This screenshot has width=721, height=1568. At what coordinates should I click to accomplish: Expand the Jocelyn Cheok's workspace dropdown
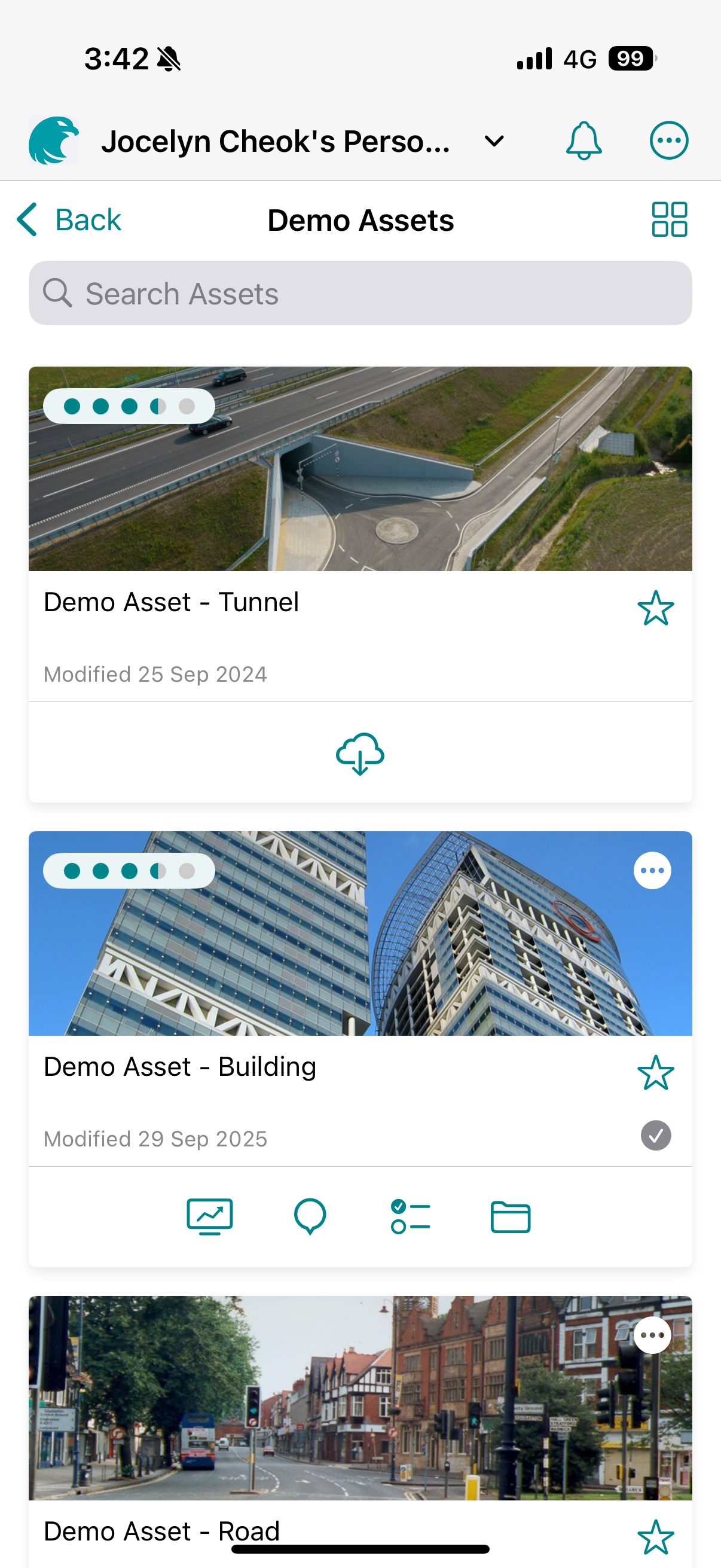tap(493, 141)
